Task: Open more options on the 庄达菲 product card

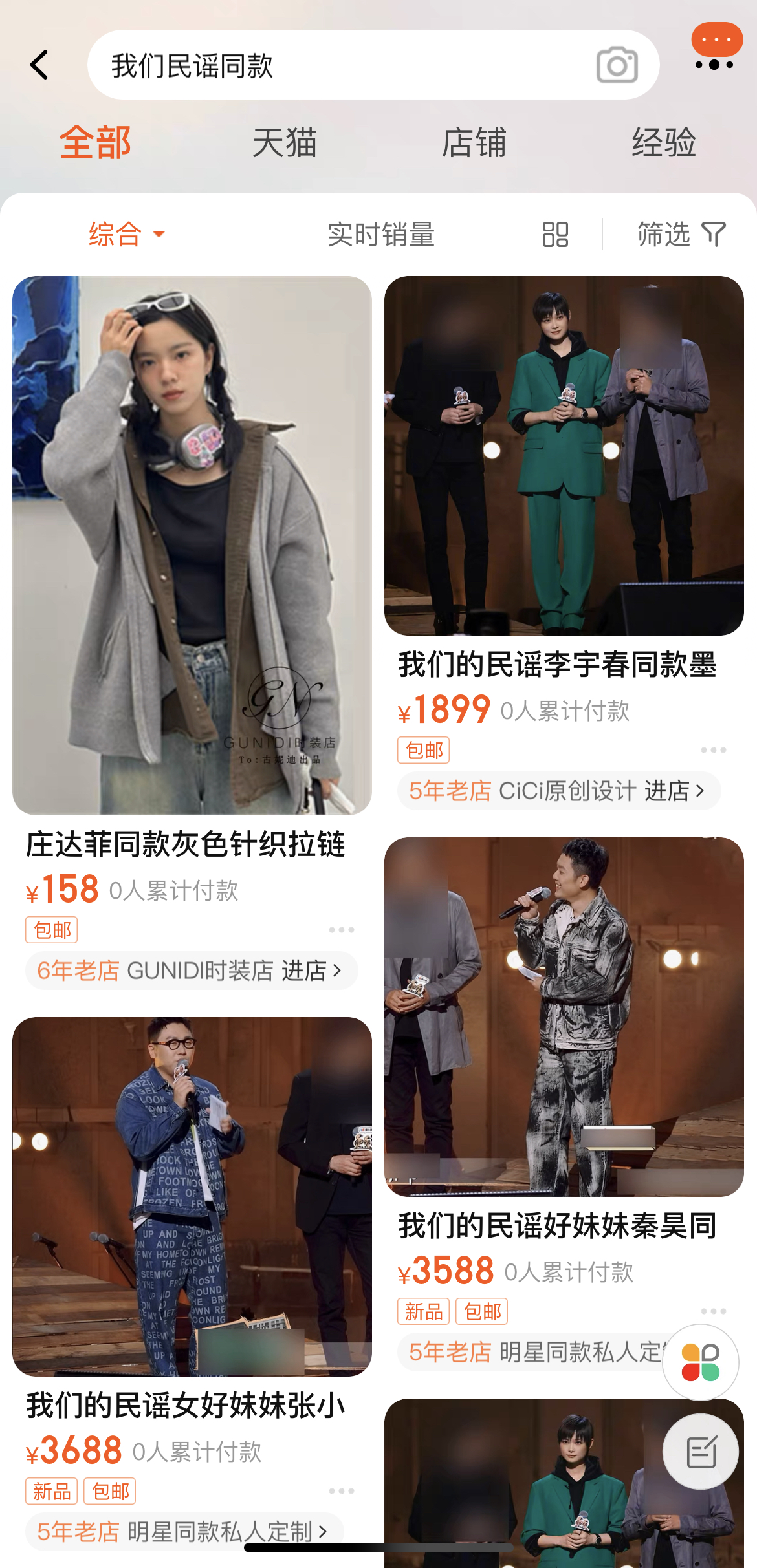Action: pyautogui.click(x=341, y=929)
